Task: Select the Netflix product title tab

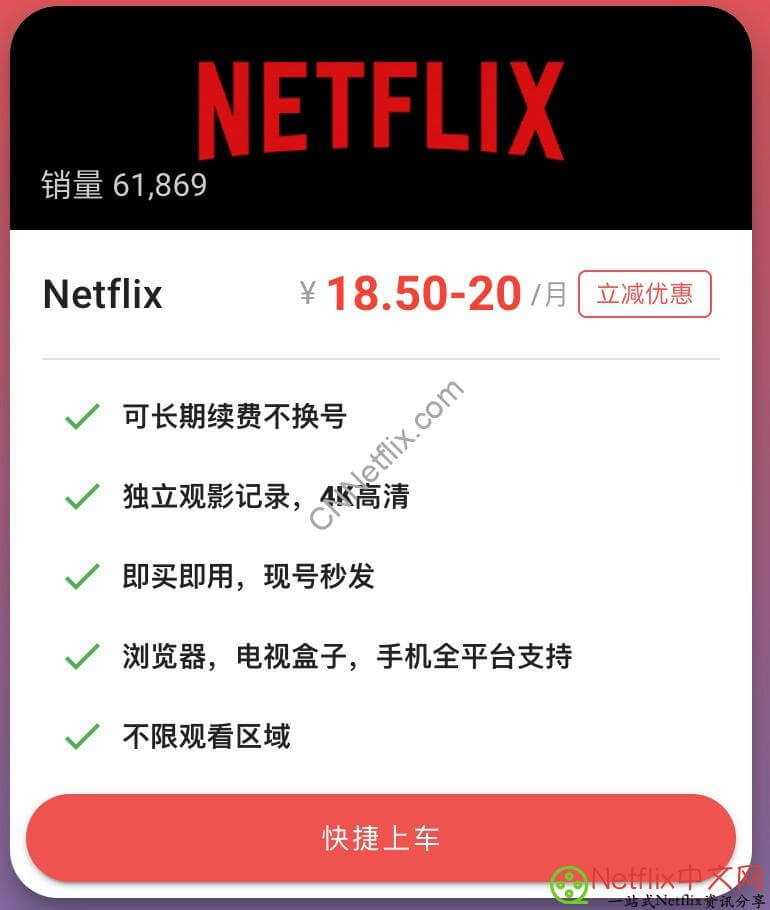Action: pos(102,294)
